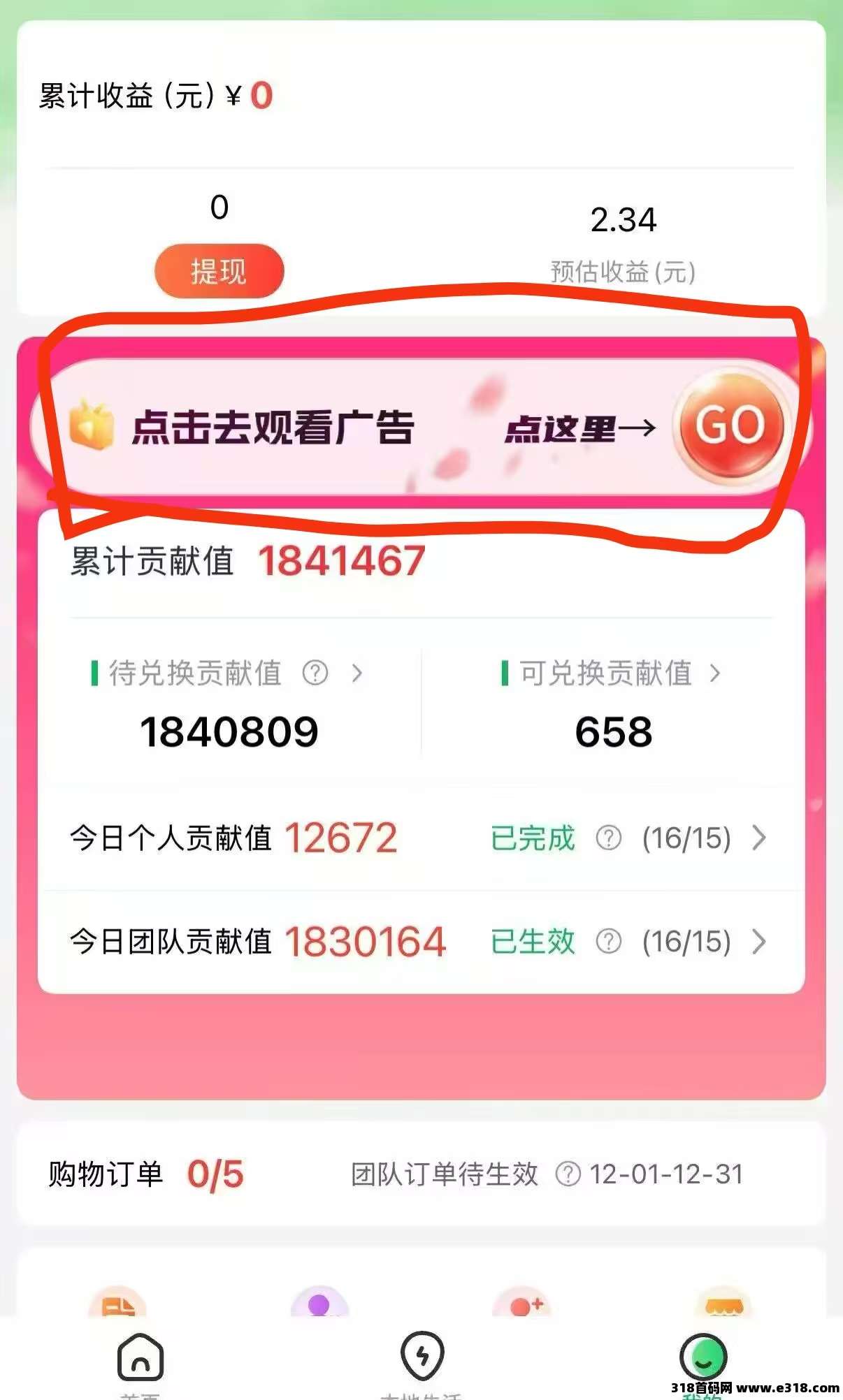Show help for 待兑换贡献值
The width and height of the screenshot is (843, 1400).
click(315, 673)
